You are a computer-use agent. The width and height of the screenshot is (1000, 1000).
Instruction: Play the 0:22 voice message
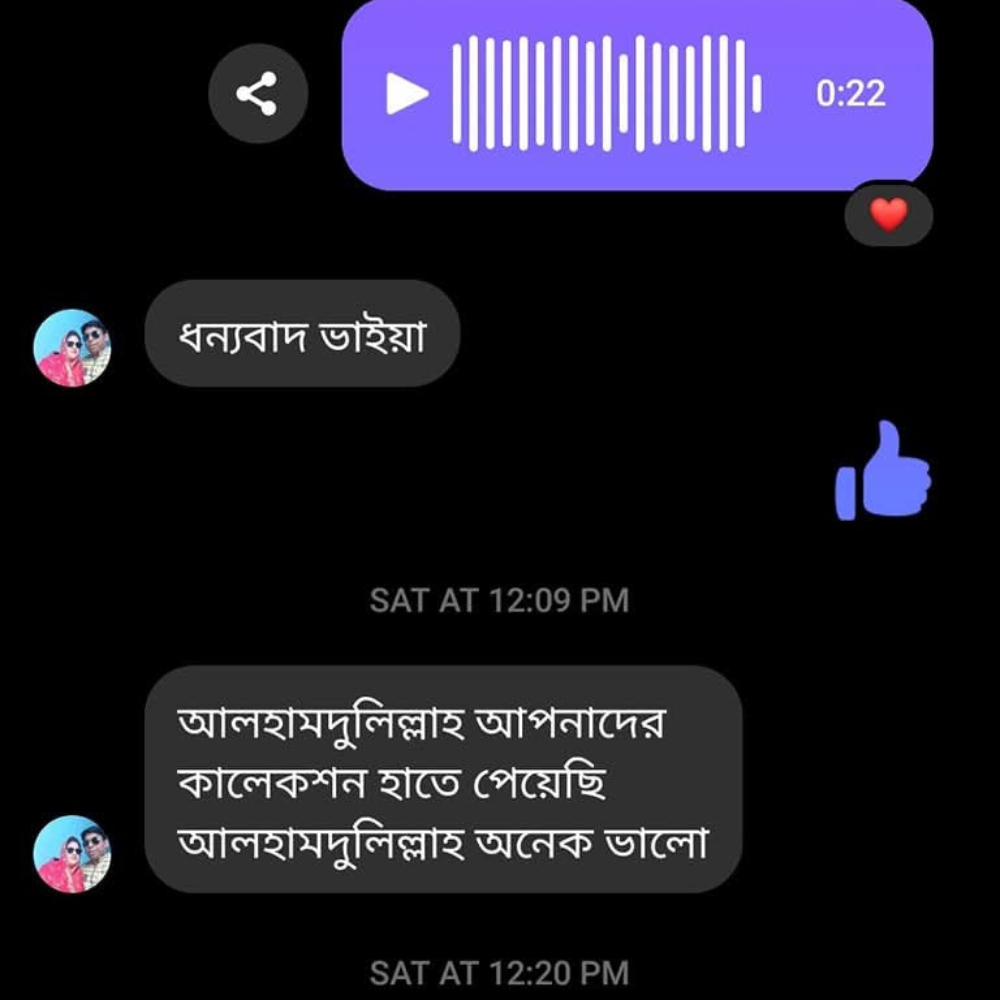coord(407,94)
